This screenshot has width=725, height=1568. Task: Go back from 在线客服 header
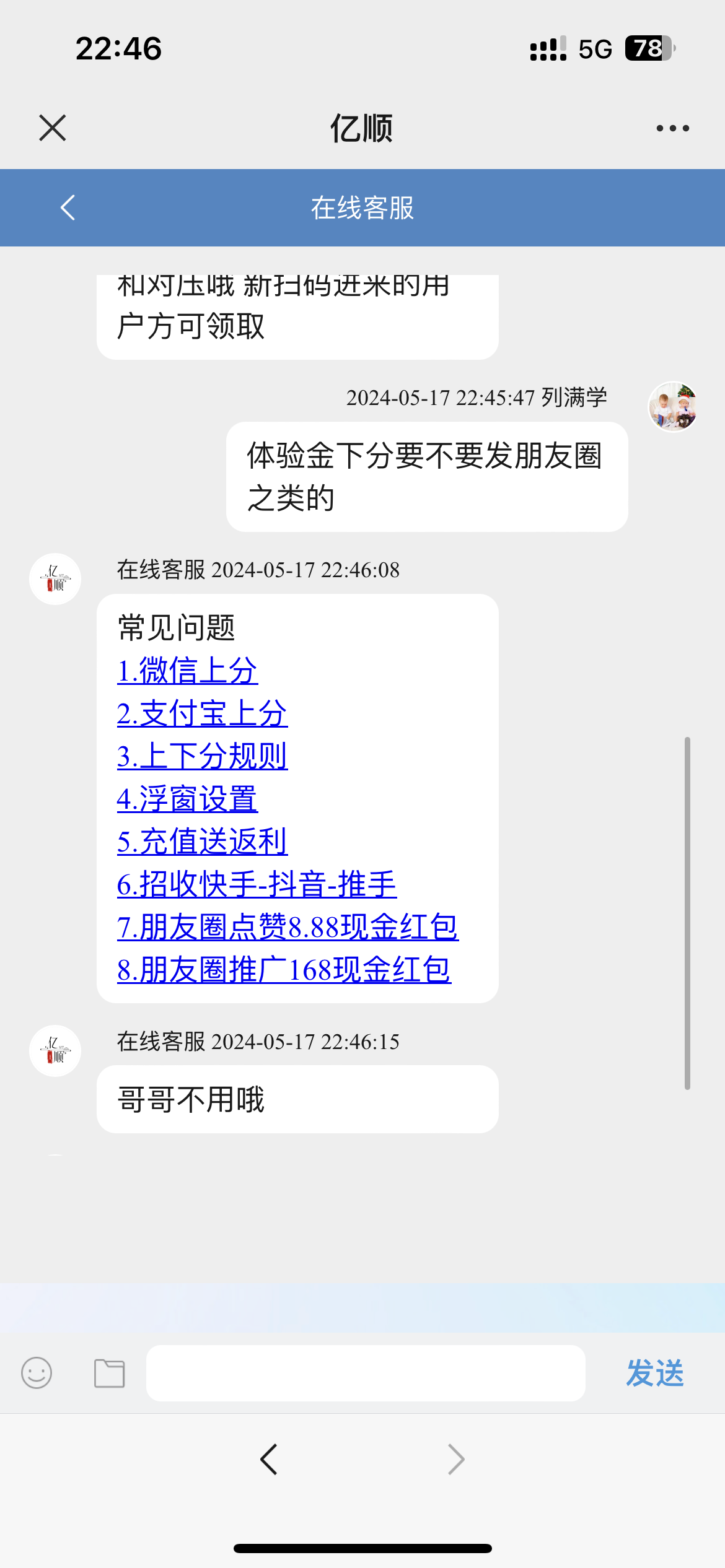(x=68, y=207)
